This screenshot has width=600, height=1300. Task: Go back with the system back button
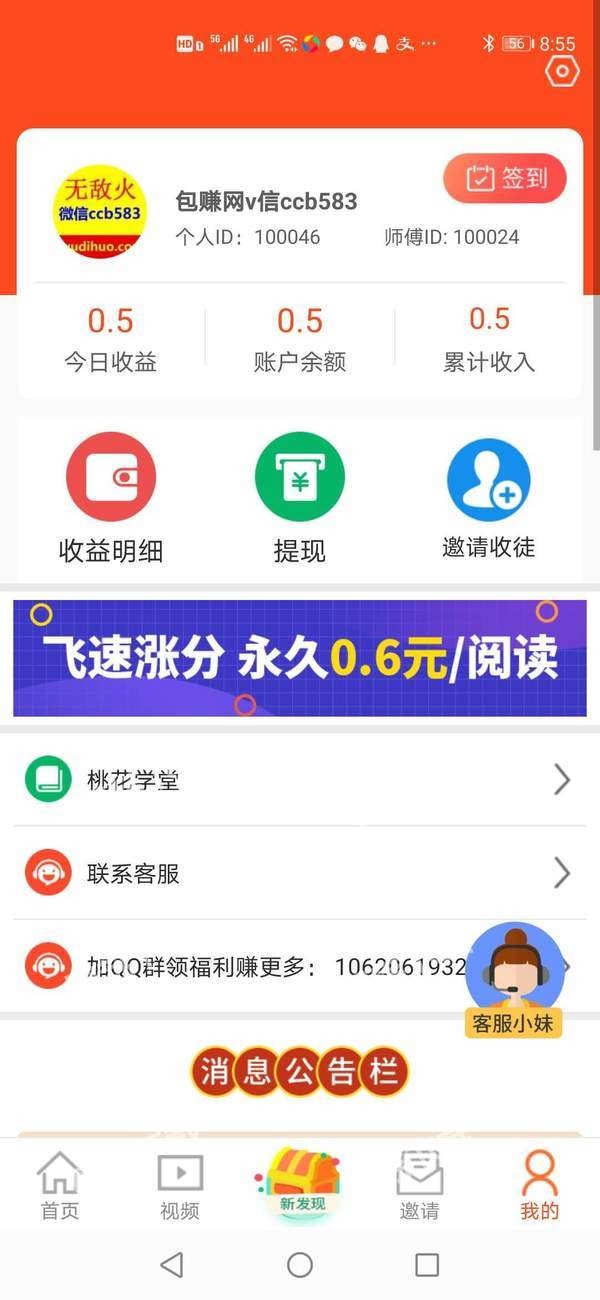[x=172, y=1265]
